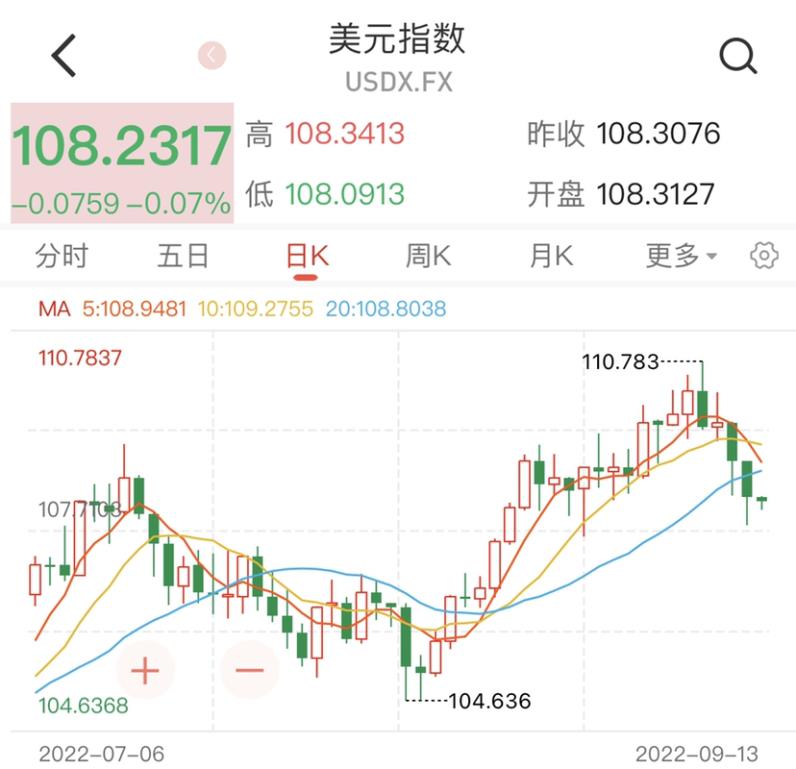Zoom out chart with minus button
This screenshot has width=796, height=769.
coord(250,669)
